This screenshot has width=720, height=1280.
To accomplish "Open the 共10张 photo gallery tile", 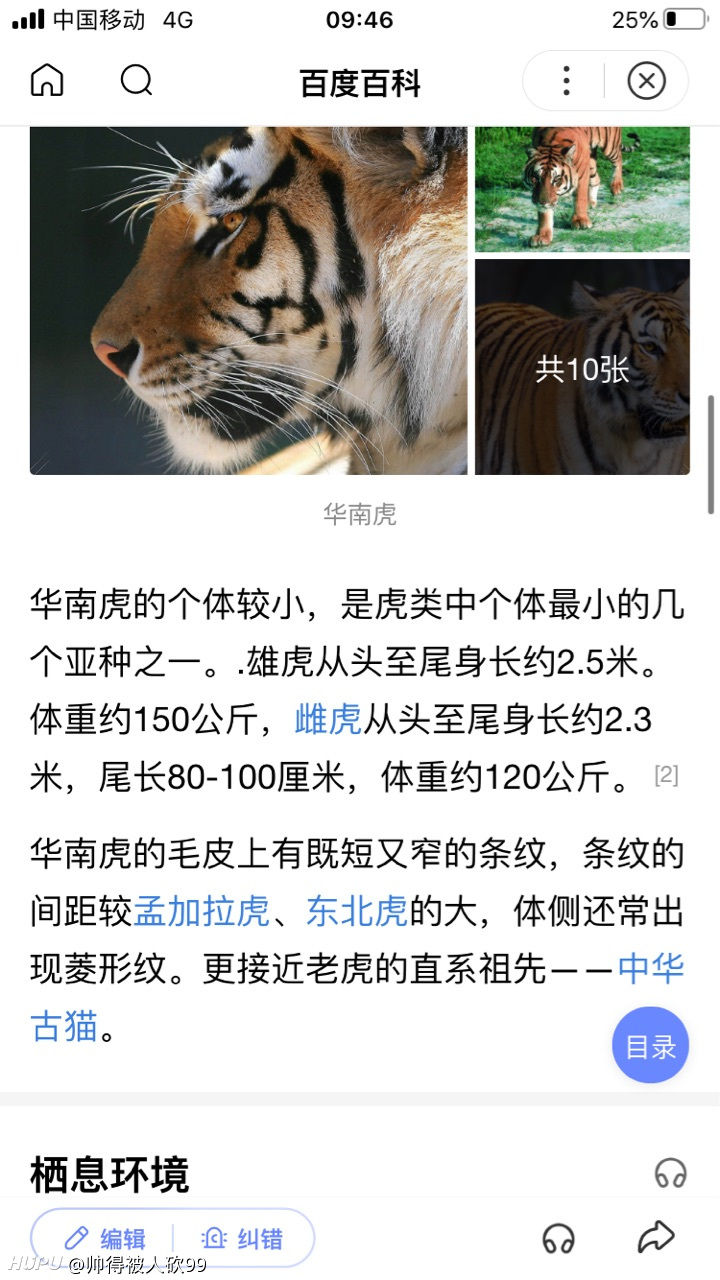I will [x=582, y=367].
